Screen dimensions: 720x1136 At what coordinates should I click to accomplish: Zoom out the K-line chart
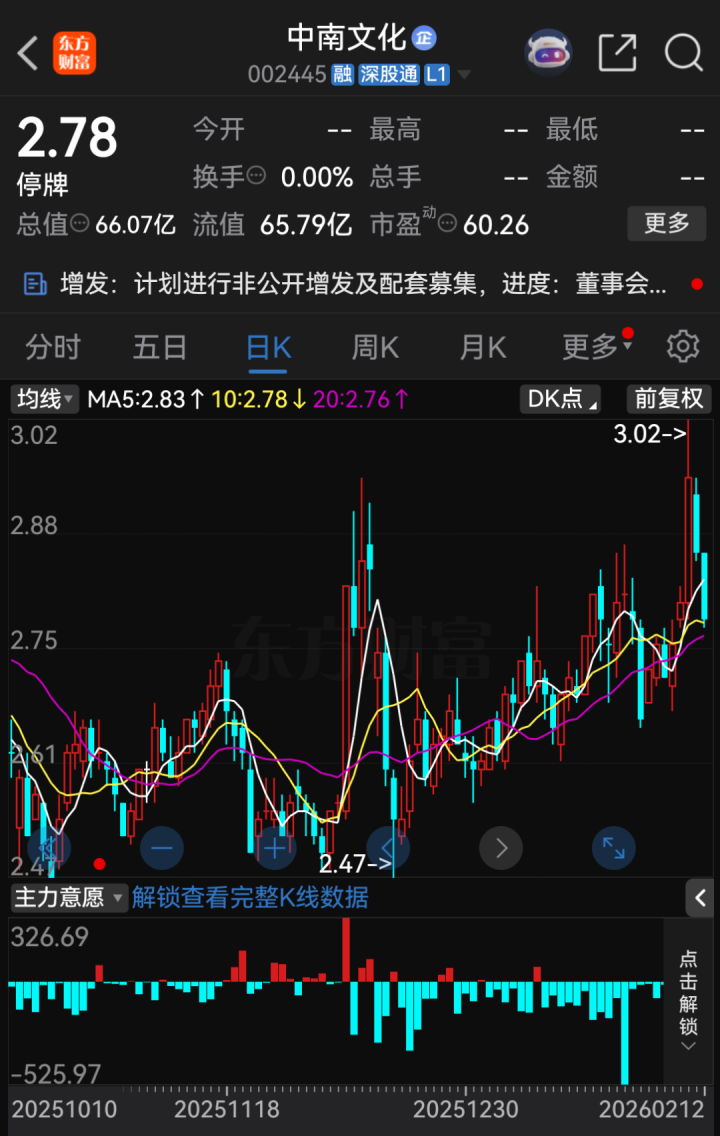click(x=162, y=849)
